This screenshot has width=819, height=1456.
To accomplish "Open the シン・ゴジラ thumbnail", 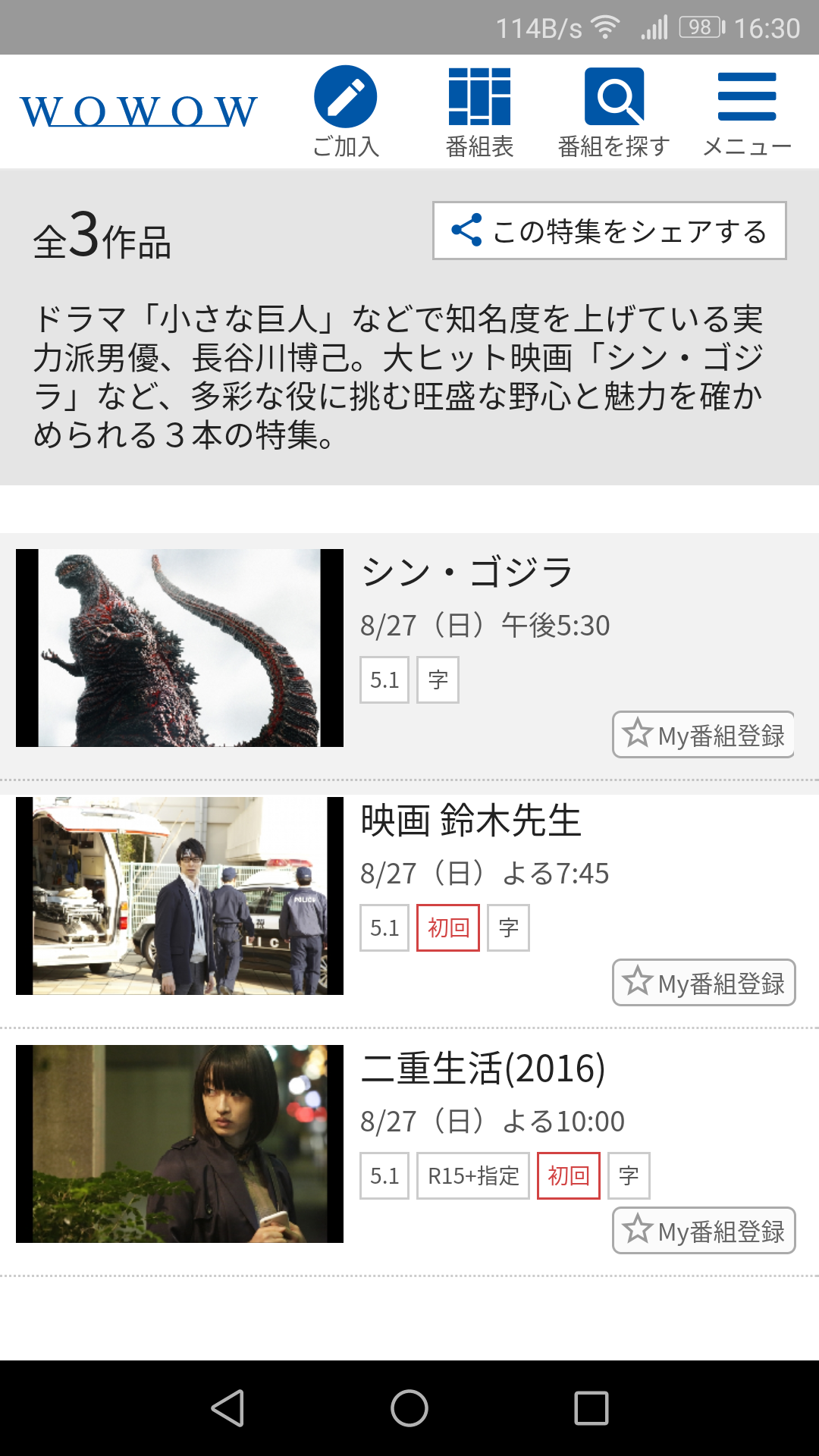I will coord(180,648).
